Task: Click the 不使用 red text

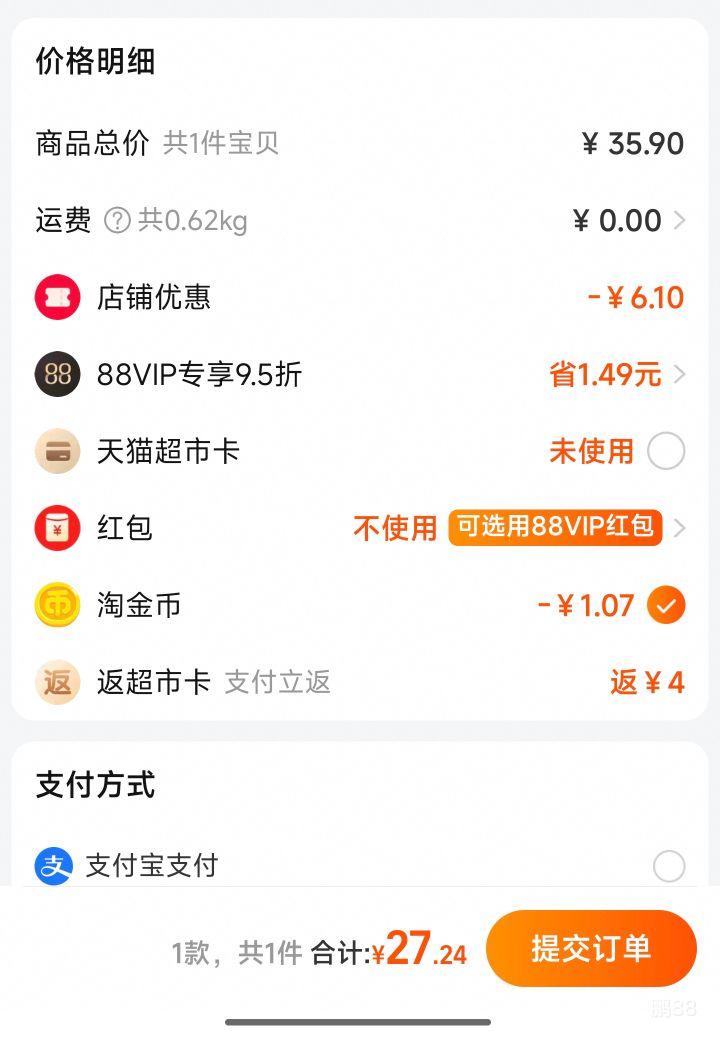Action: coord(395,528)
